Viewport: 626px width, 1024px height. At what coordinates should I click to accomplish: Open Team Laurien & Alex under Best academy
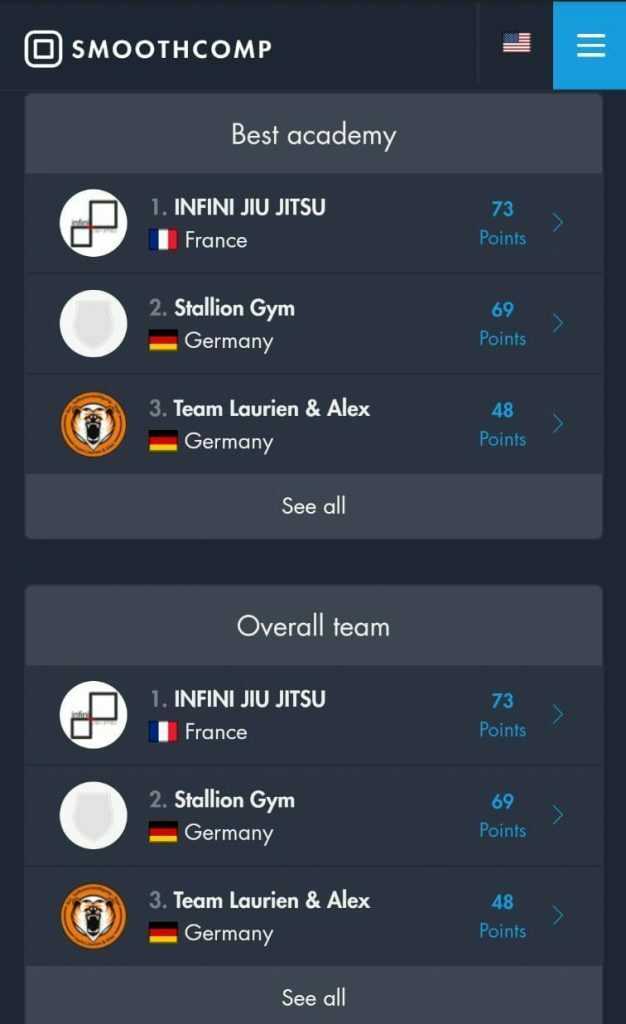(313, 424)
